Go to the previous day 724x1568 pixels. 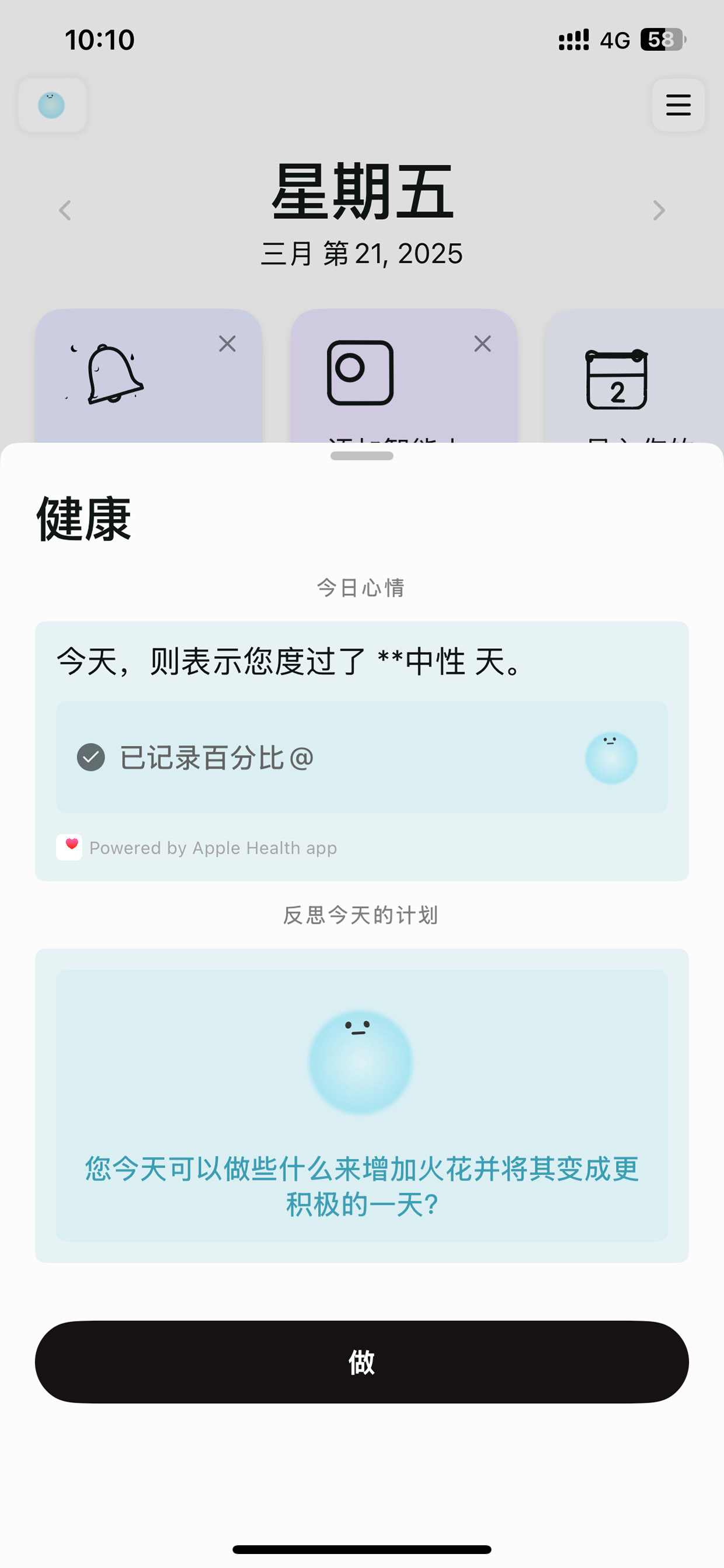(65, 210)
